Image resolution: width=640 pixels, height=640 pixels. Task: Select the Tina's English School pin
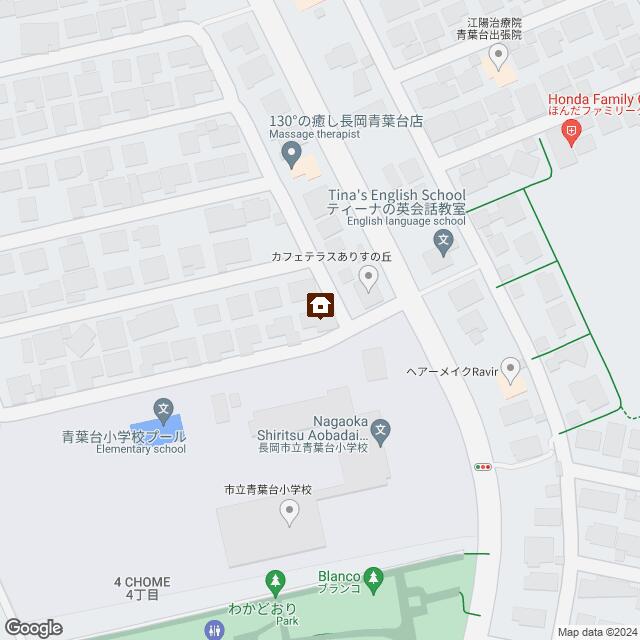coord(444,240)
